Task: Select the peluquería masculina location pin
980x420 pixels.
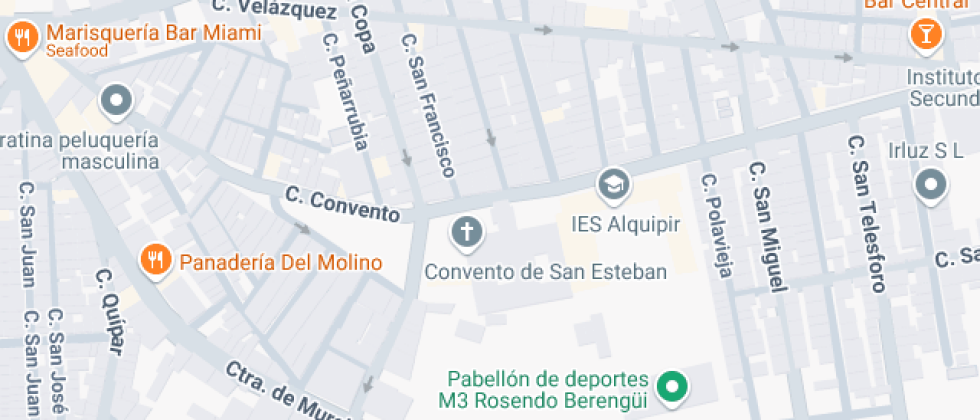Action: 116,101
